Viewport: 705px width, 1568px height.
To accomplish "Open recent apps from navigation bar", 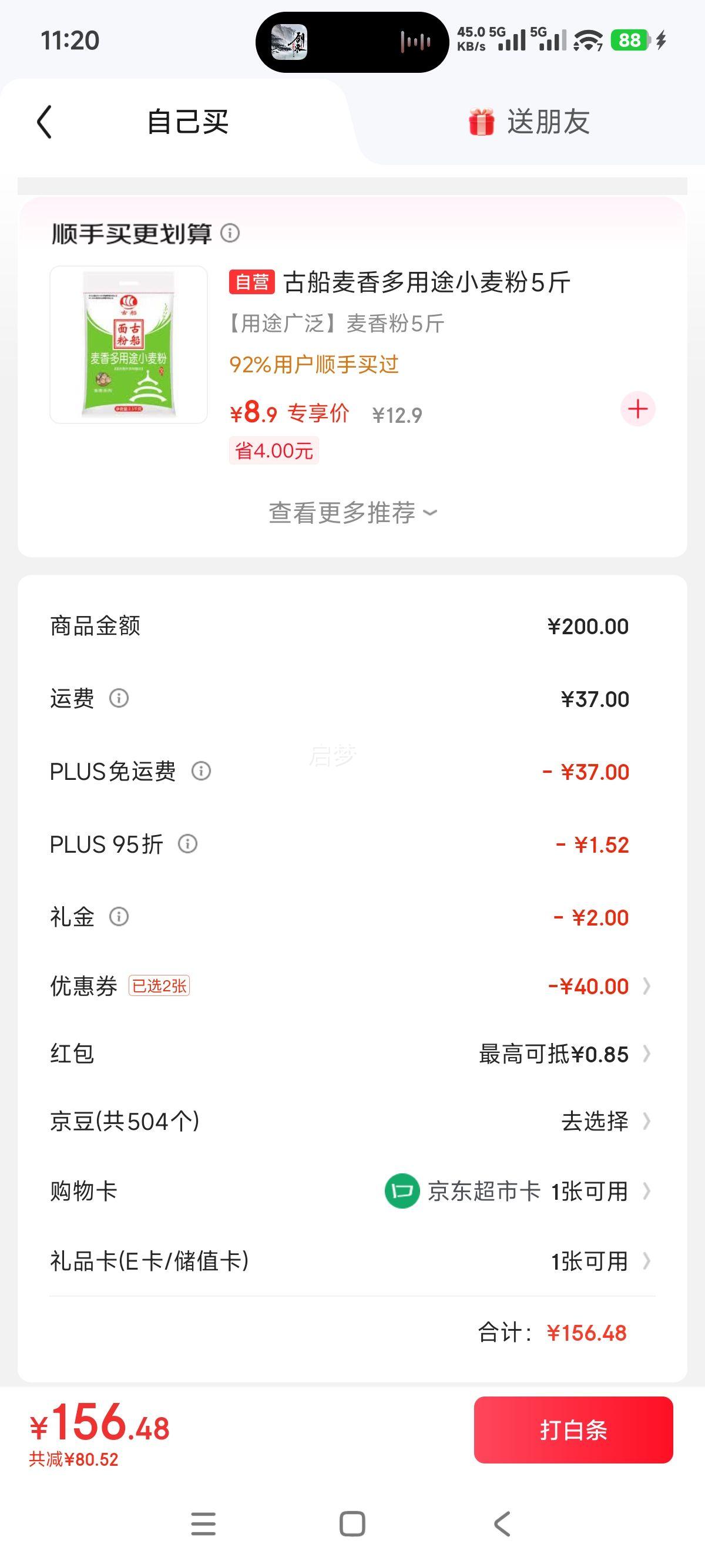I will coord(203,1524).
